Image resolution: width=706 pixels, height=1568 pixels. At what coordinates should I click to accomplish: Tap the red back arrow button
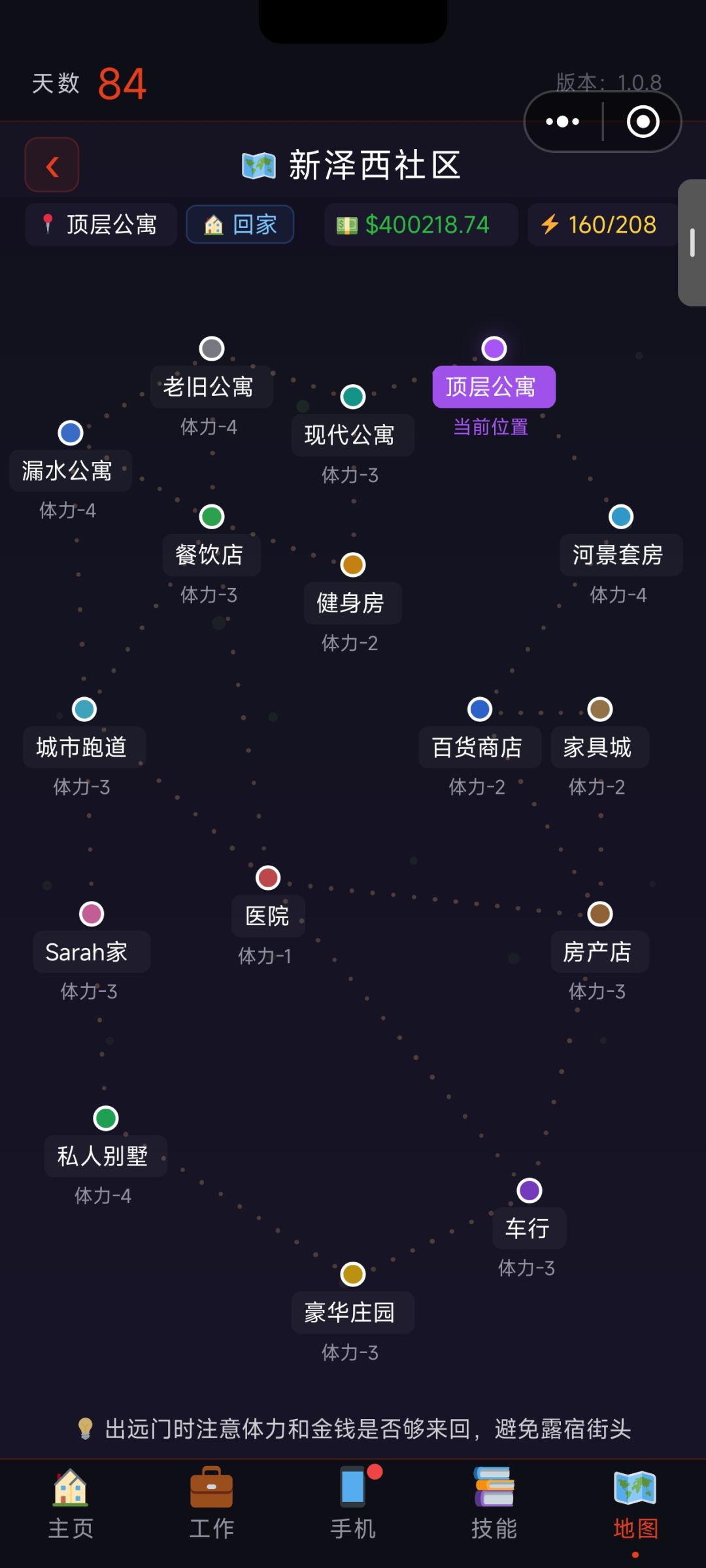(x=52, y=165)
